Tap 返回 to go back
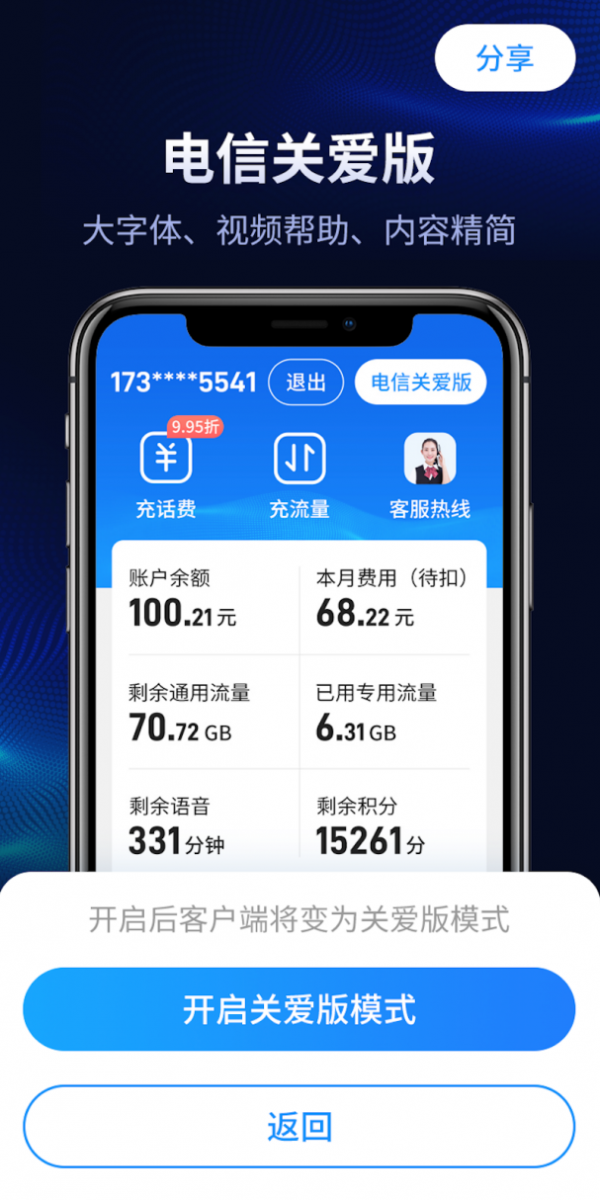 (299, 1127)
